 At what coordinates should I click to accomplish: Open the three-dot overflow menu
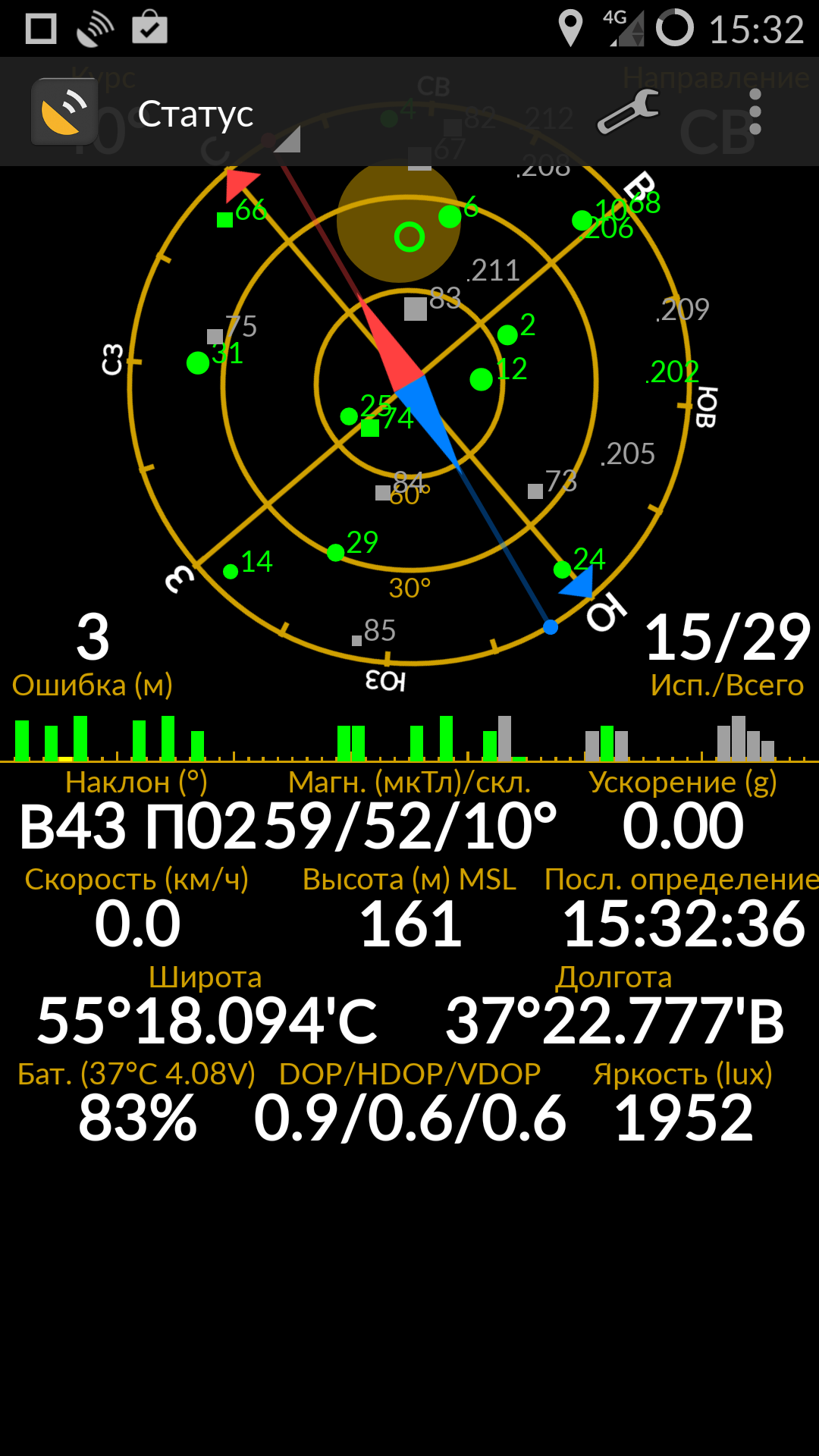tap(755, 112)
